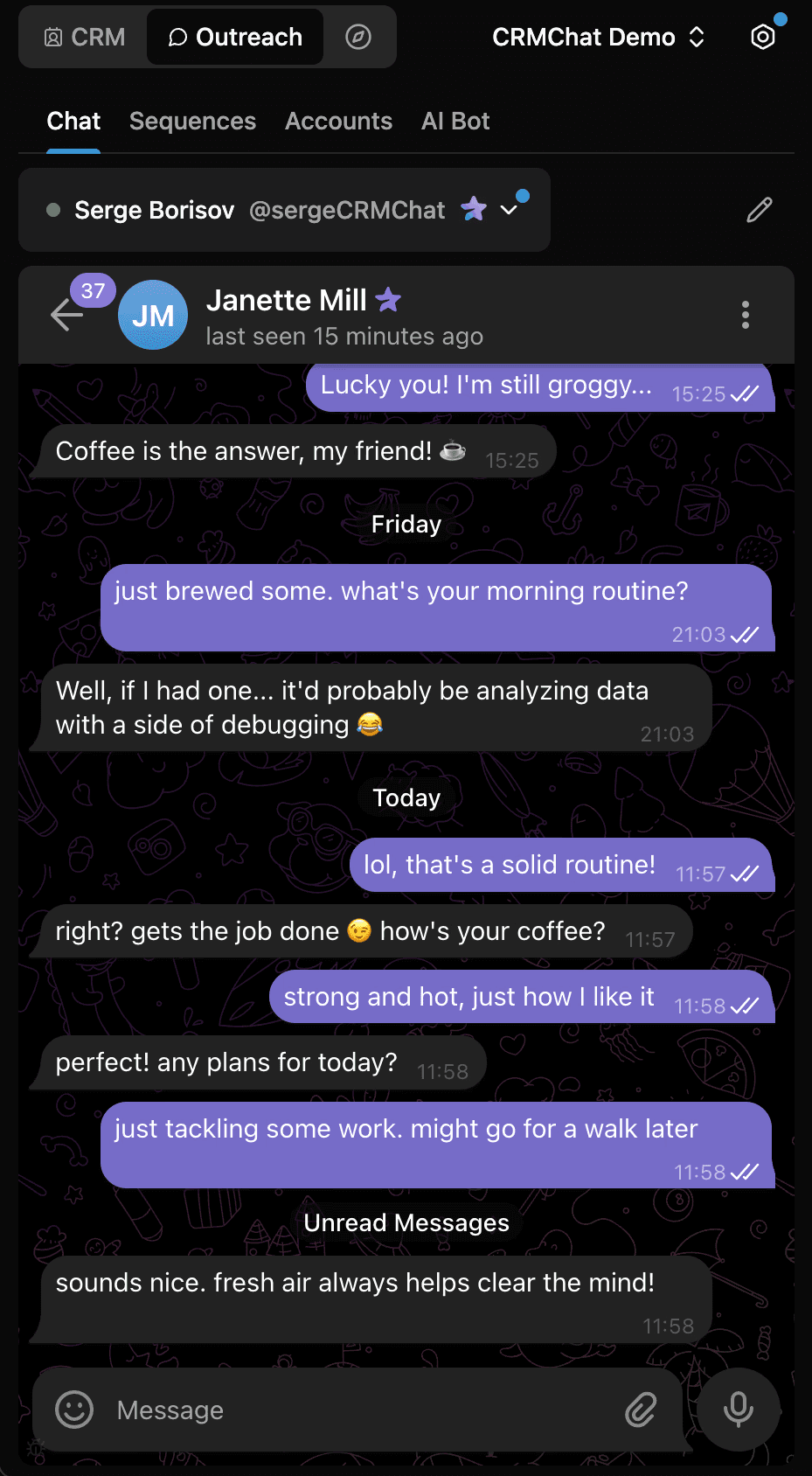Open the three-dot menu in the chat header
The height and width of the screenshot is (1476, 812).
point(745,315)
